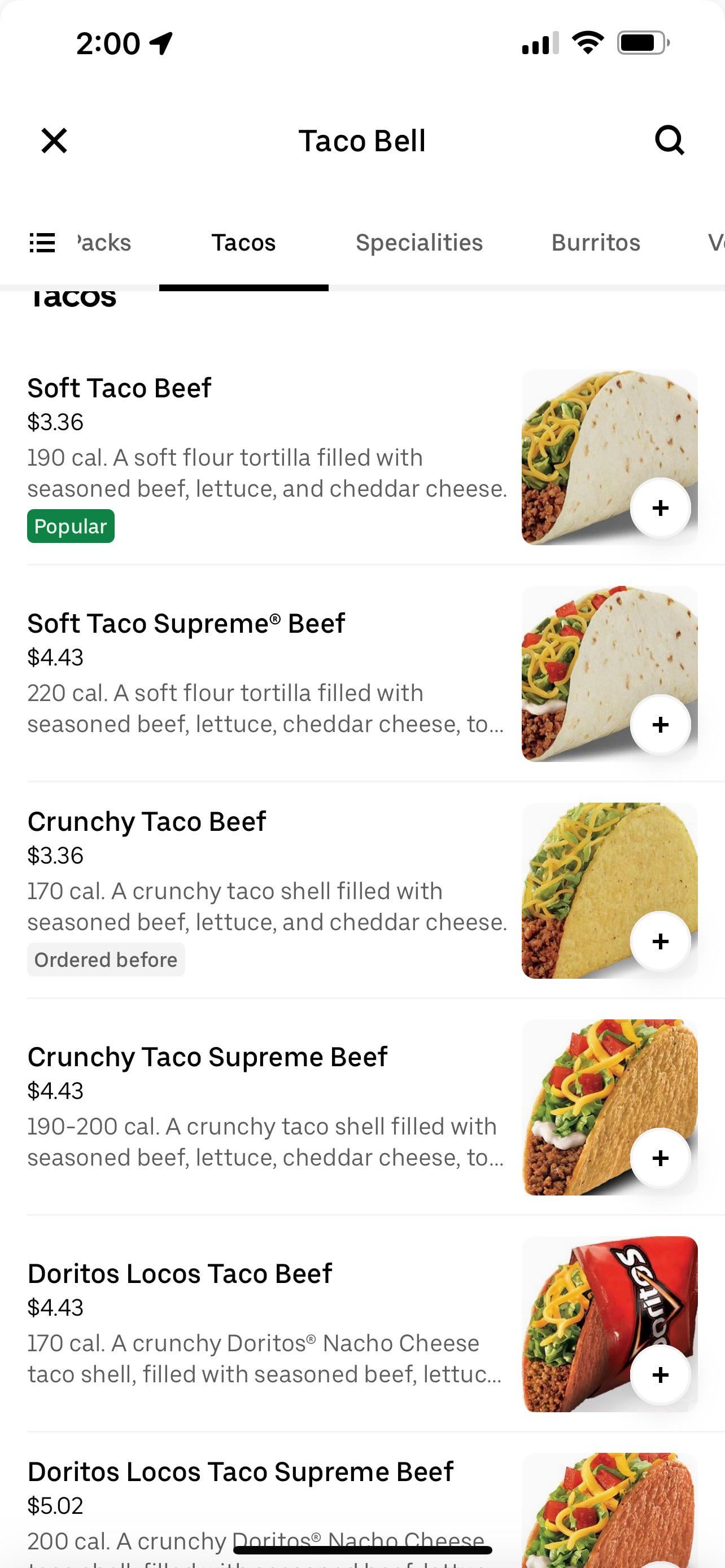Open the menu categories list icon
Image resolution: width=725 pixels, height=1568 pixels.
pos(42,243)
